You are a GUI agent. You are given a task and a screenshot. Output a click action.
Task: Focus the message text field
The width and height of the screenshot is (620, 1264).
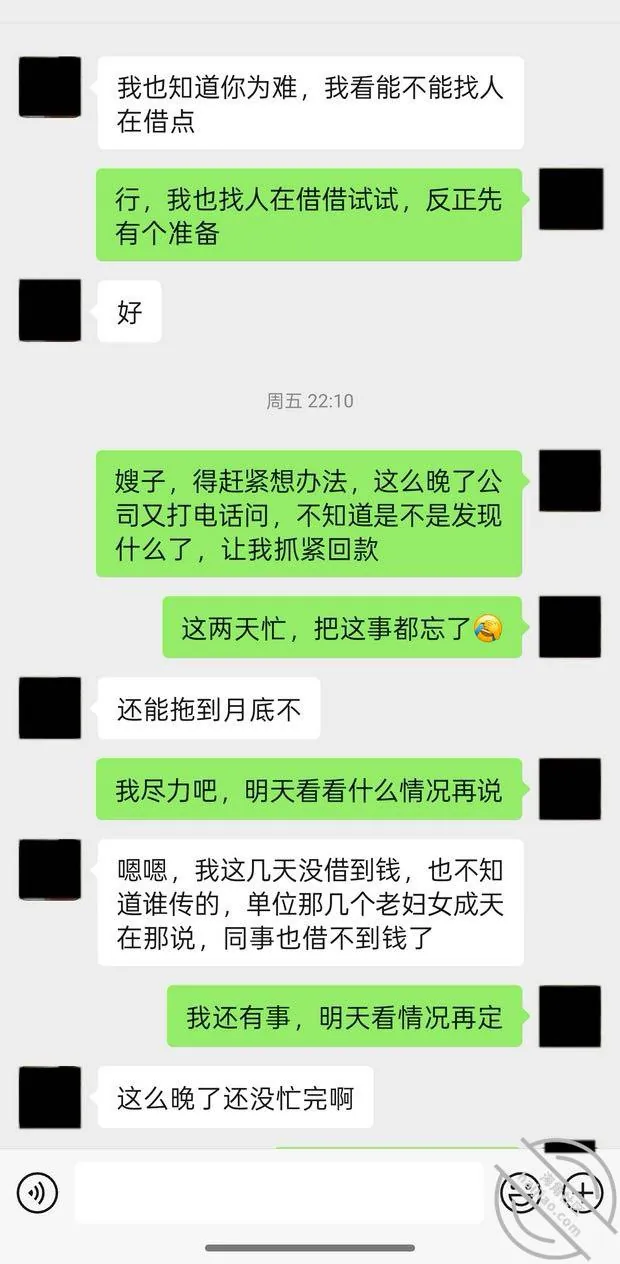click(x=279, y=1192)
